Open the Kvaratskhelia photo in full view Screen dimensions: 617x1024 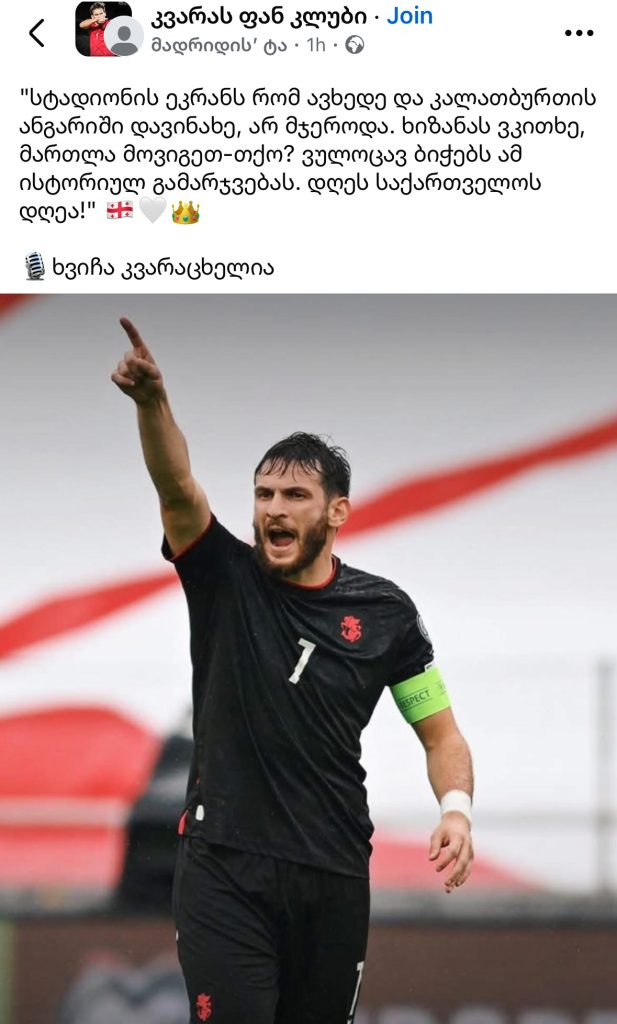tap(308, 658)
